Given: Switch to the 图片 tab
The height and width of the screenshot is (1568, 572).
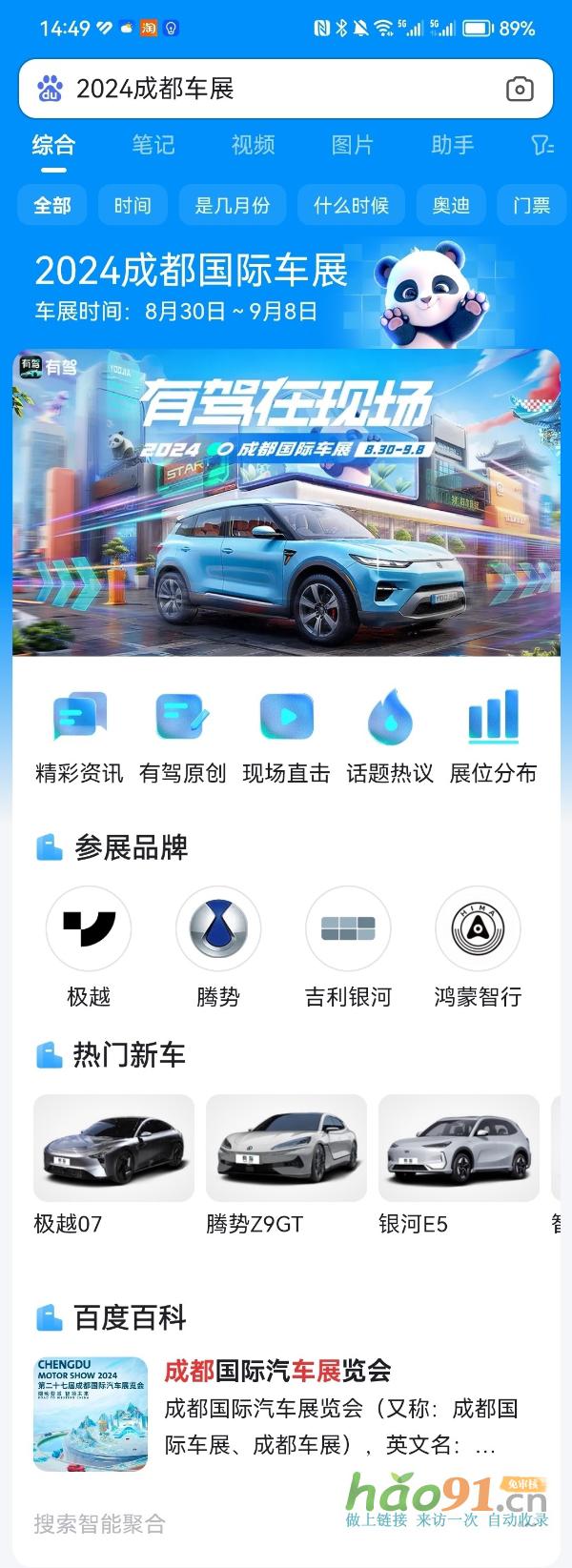Looking at the screenshot, I should 352,145.
